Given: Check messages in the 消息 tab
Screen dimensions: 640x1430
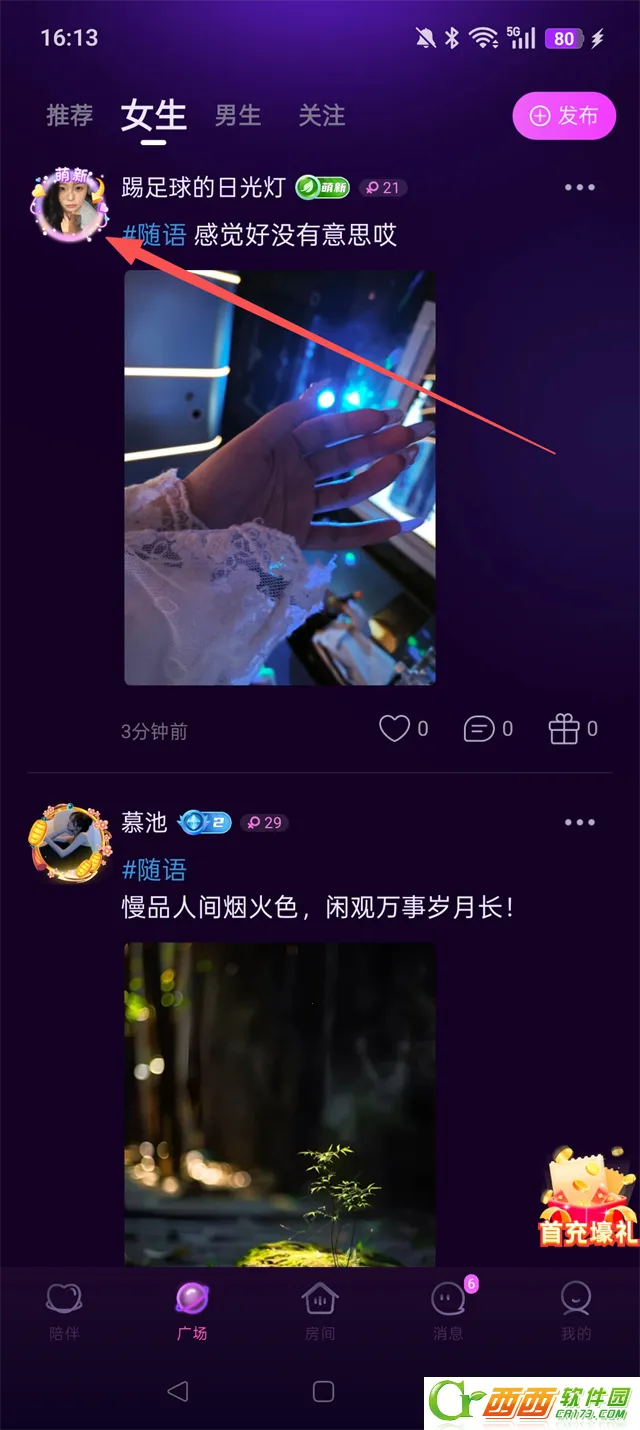Looking at the screenshot, I should 448,1310.
